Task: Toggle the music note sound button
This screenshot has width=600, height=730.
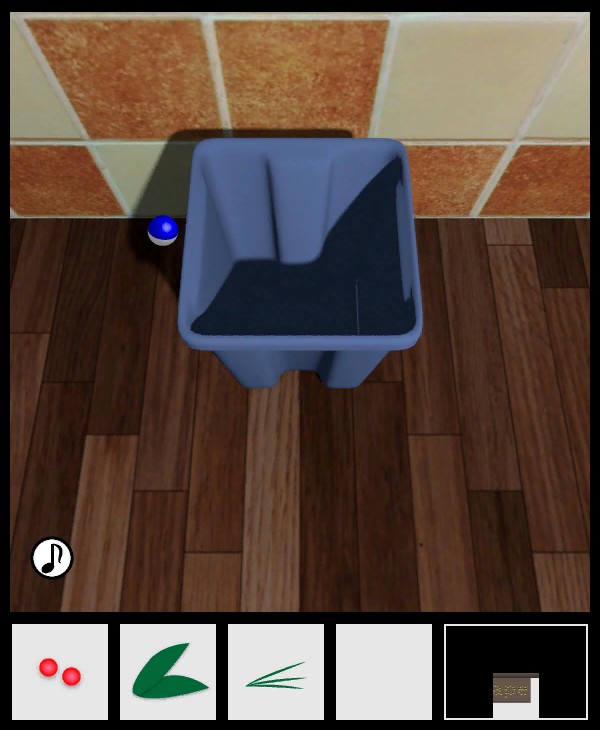Action: (x=52, y=558)
